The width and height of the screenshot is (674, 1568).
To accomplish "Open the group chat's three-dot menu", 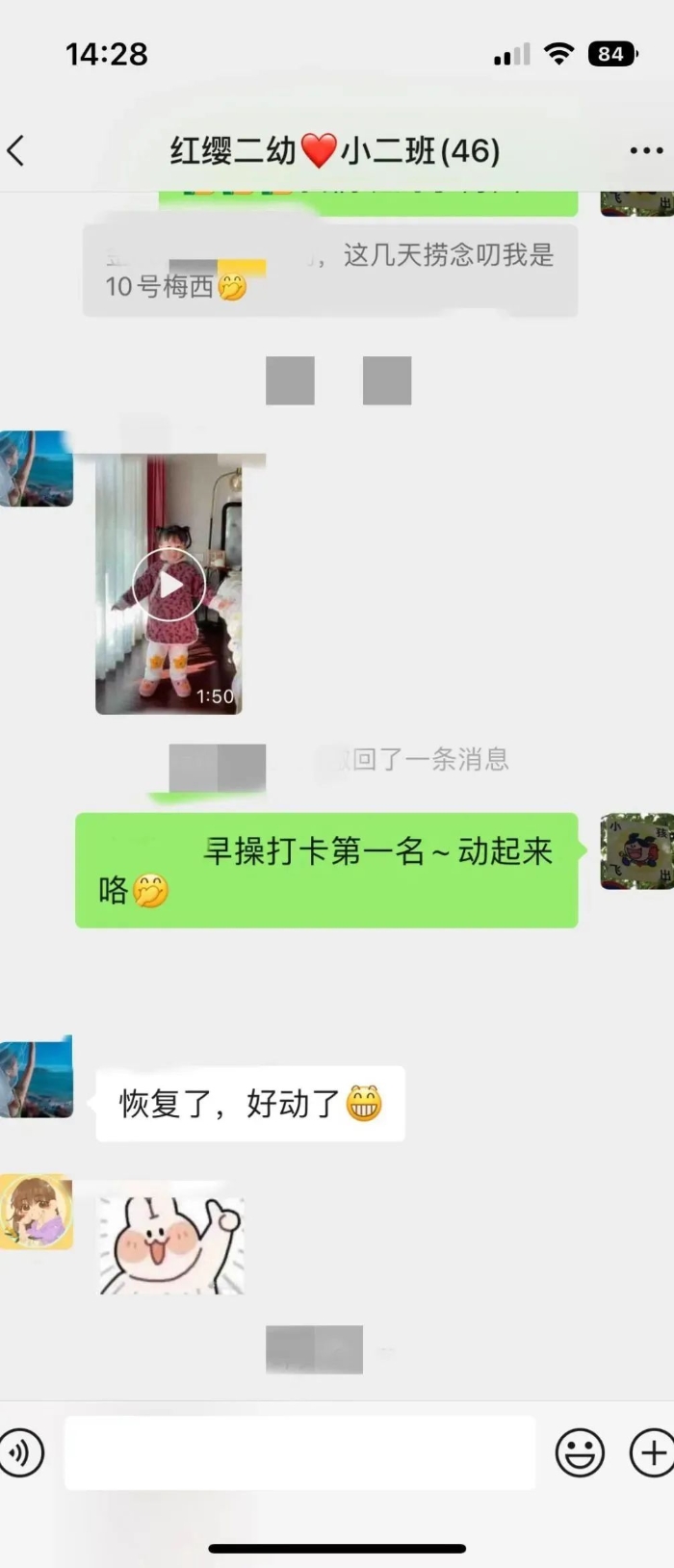I will pos(645,150).
